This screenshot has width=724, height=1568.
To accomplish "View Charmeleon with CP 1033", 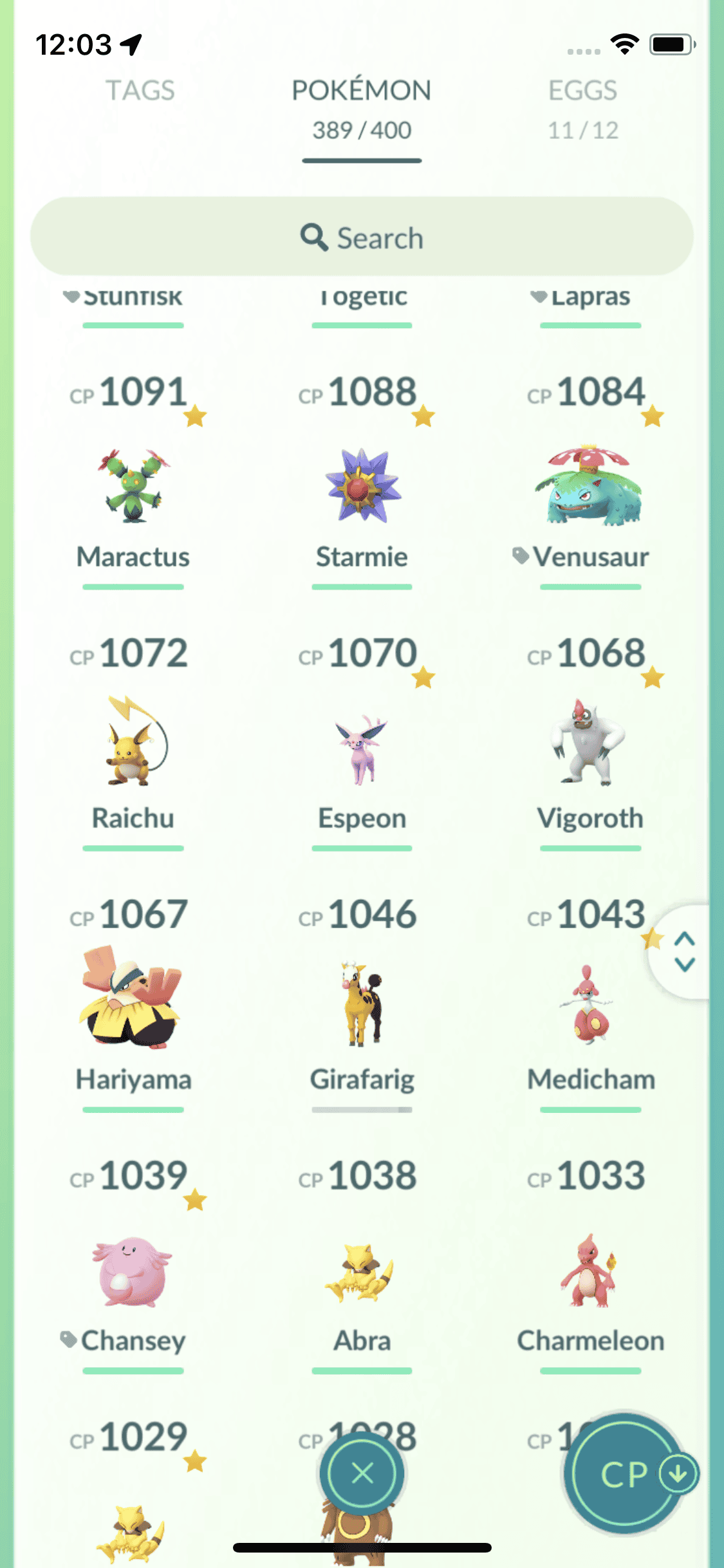I will pyautogui.click(x=589, y=1271).
